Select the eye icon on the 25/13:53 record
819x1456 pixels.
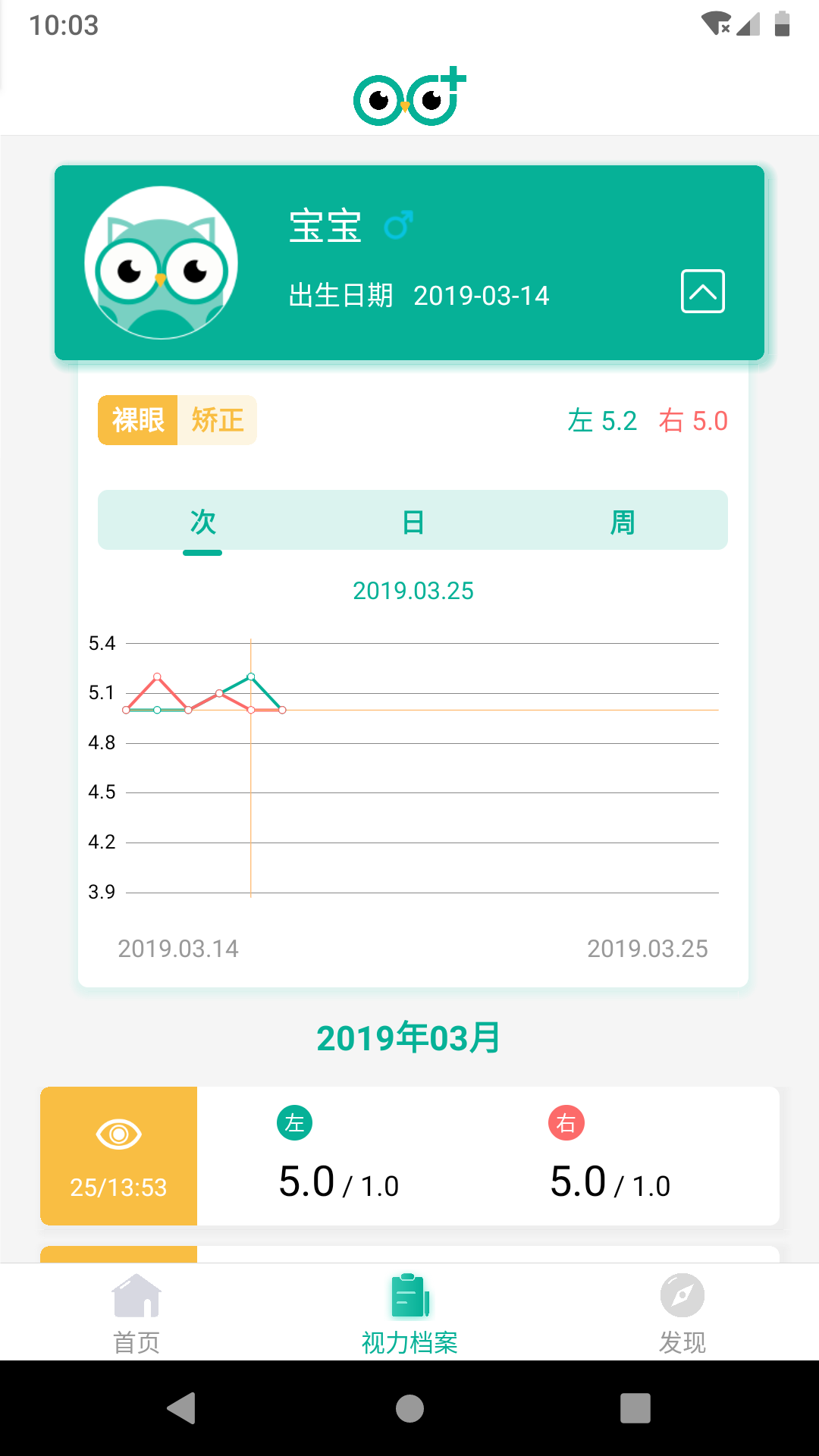tap(119, 1135)
